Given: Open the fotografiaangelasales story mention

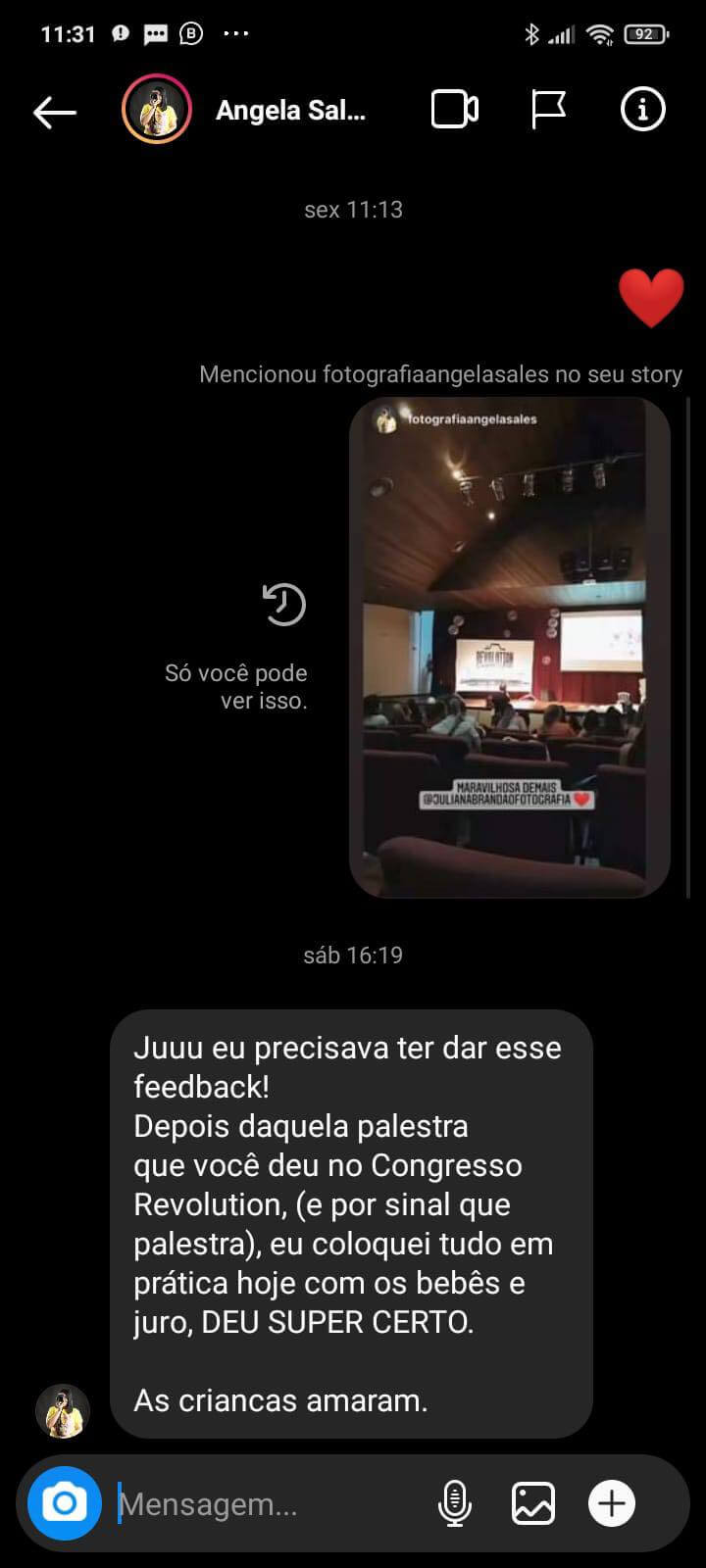Looking at the screenshot, I should click(509, 647).
